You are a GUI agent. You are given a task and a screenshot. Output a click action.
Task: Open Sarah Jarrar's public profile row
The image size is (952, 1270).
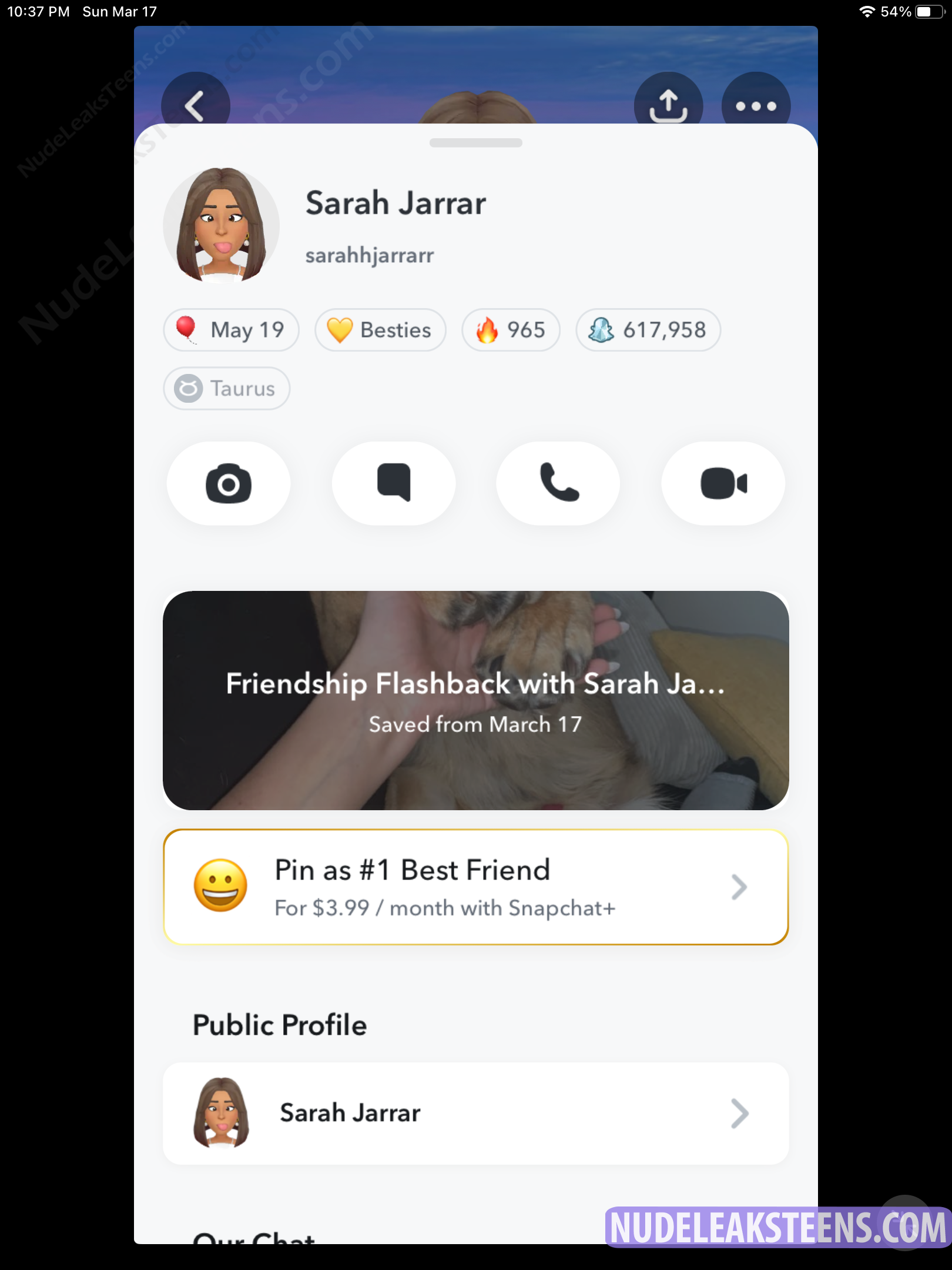476,1113
